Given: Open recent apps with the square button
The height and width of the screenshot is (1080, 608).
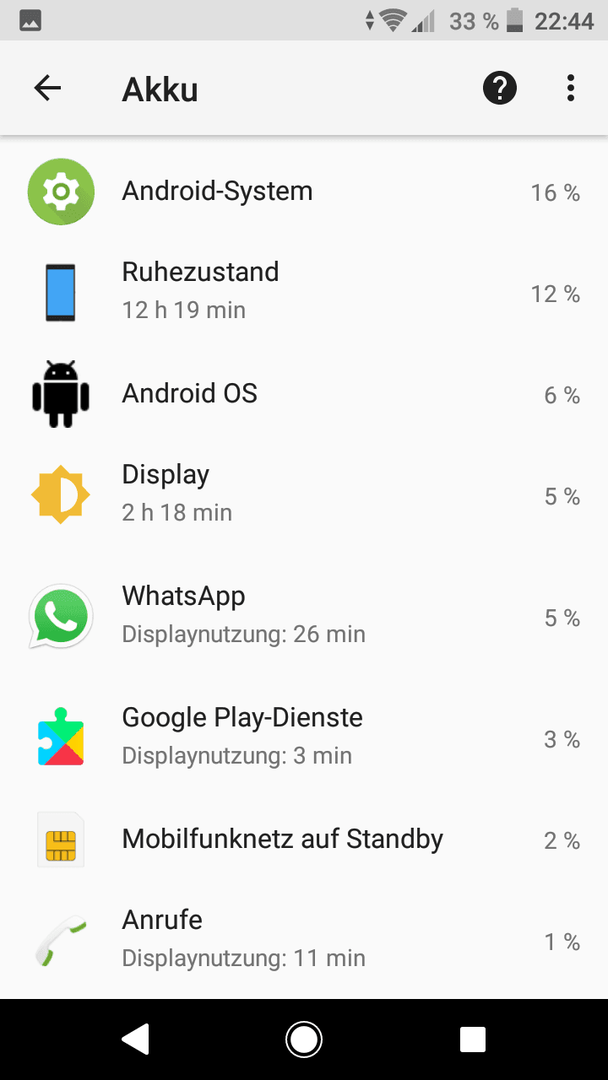Looking at the screenshot, I should [x=473, y=1039].
